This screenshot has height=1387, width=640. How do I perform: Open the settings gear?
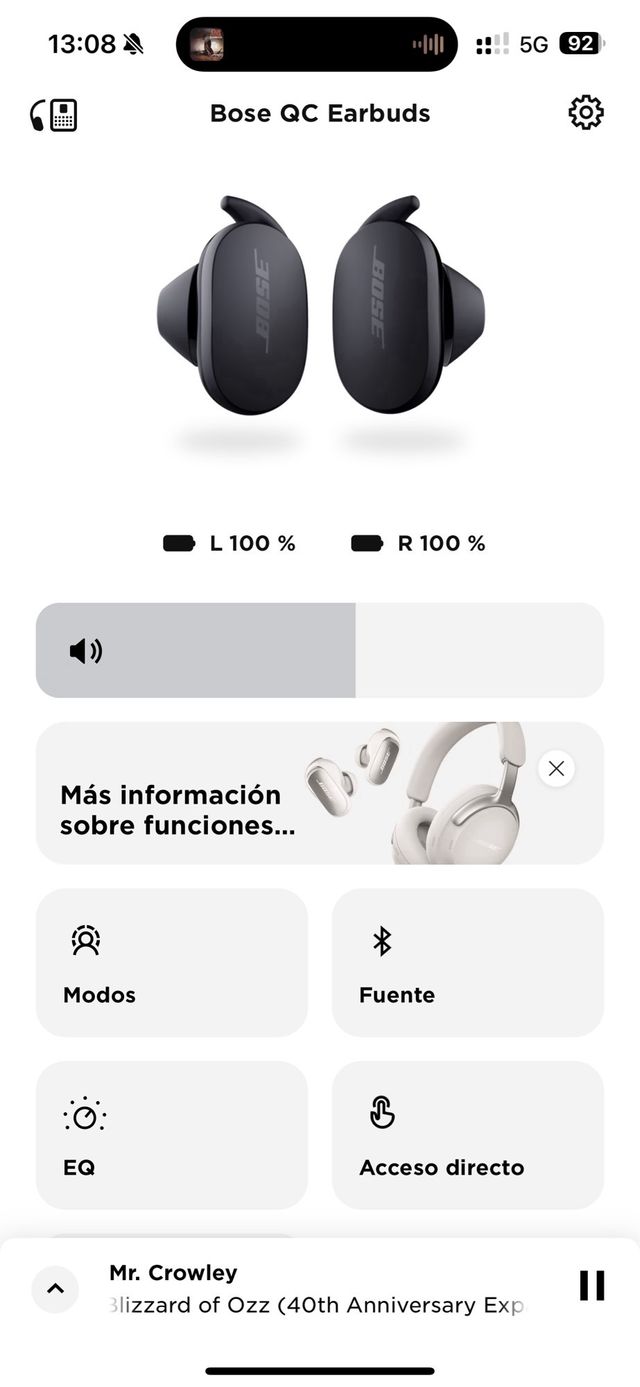tap(586, 112)
